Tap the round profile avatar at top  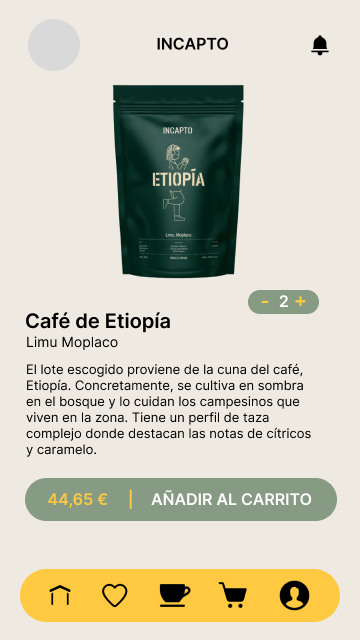coord(54,45)
